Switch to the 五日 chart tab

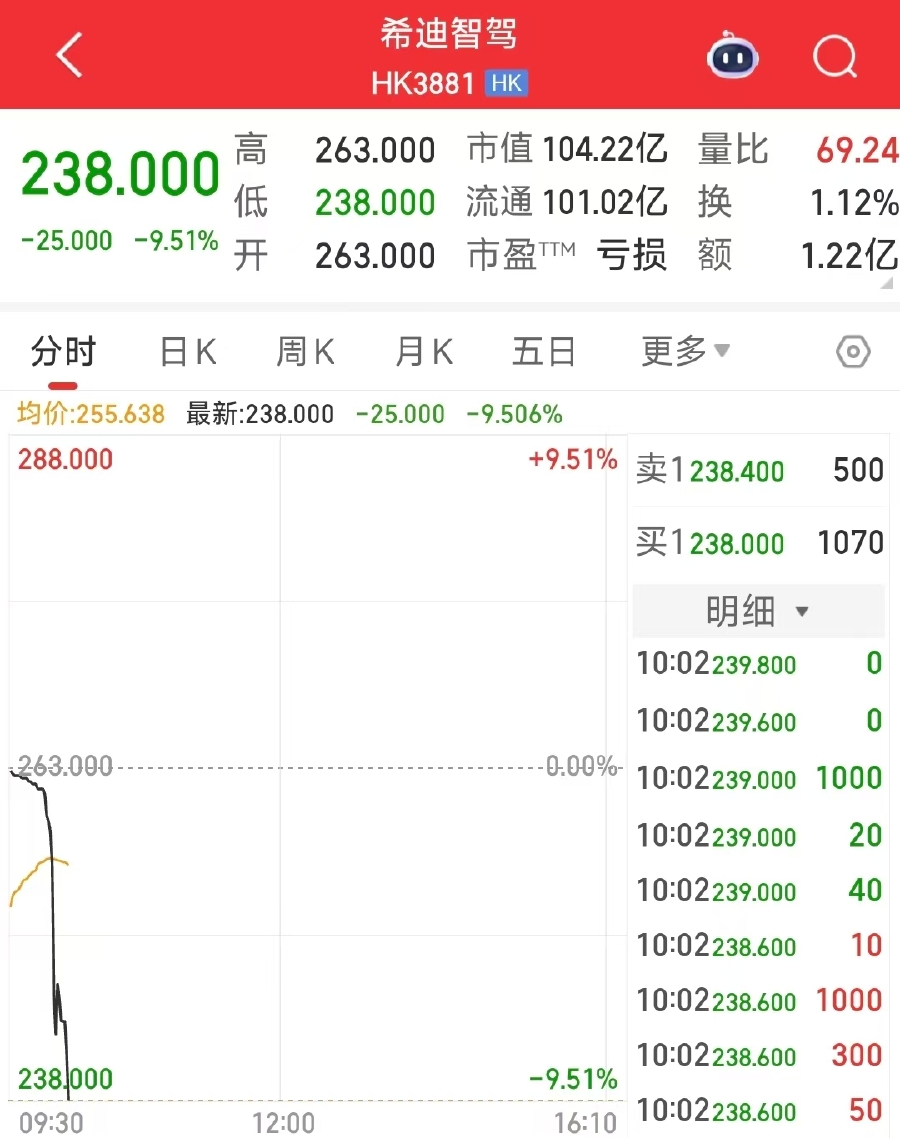point(544,352)
